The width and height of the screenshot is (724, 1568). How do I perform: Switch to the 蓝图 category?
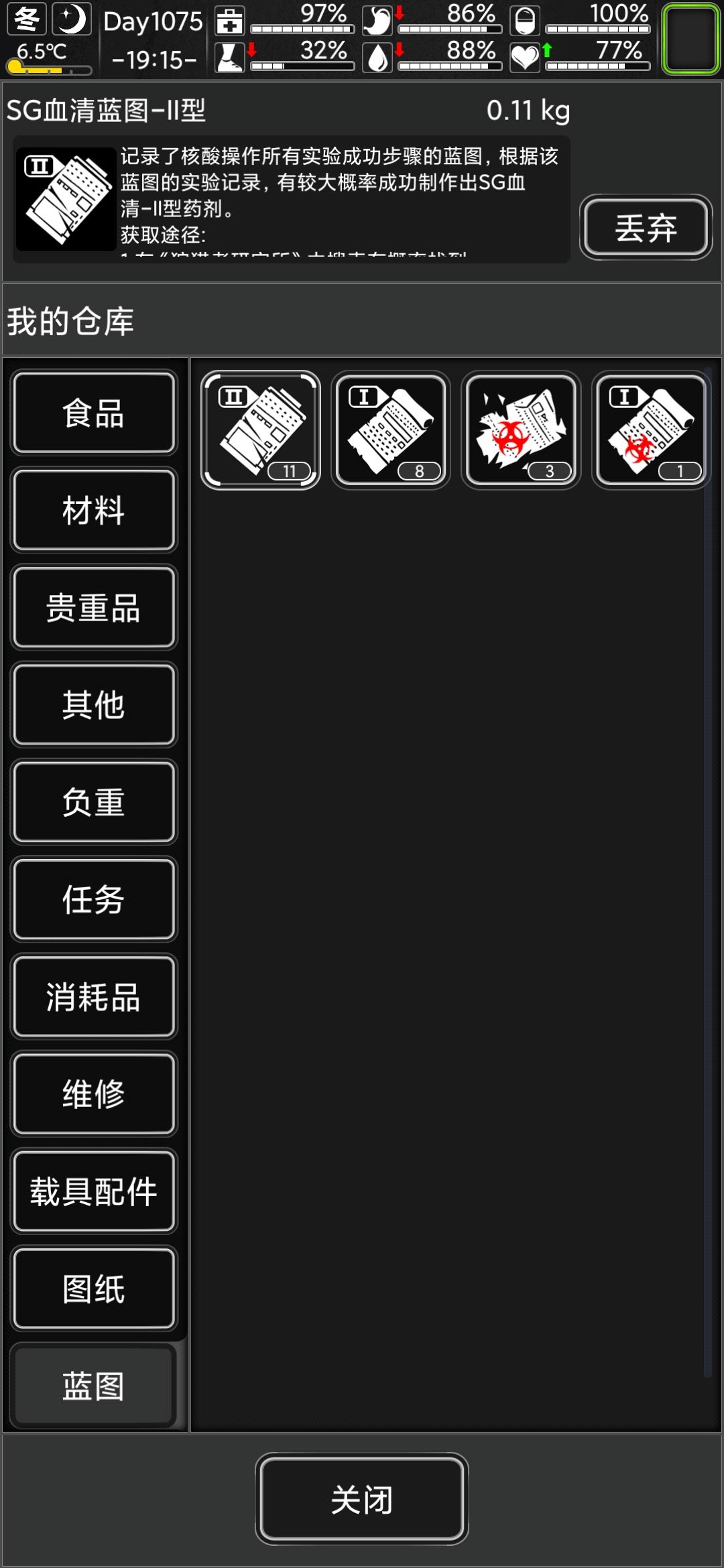[94, 1386]
